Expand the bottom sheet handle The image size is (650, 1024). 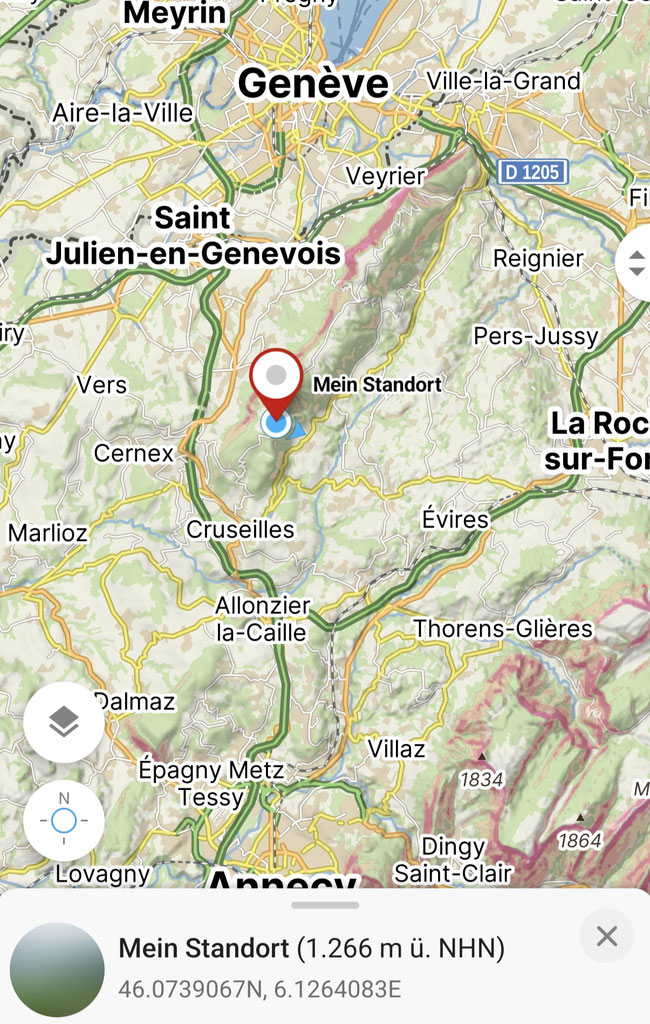[325, 905]
